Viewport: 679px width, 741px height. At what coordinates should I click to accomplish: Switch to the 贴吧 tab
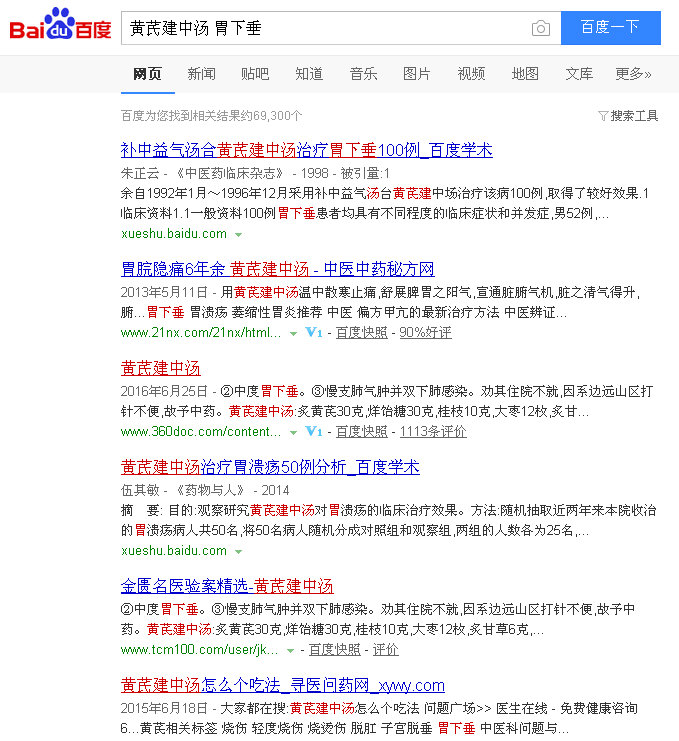pos(255,74)
